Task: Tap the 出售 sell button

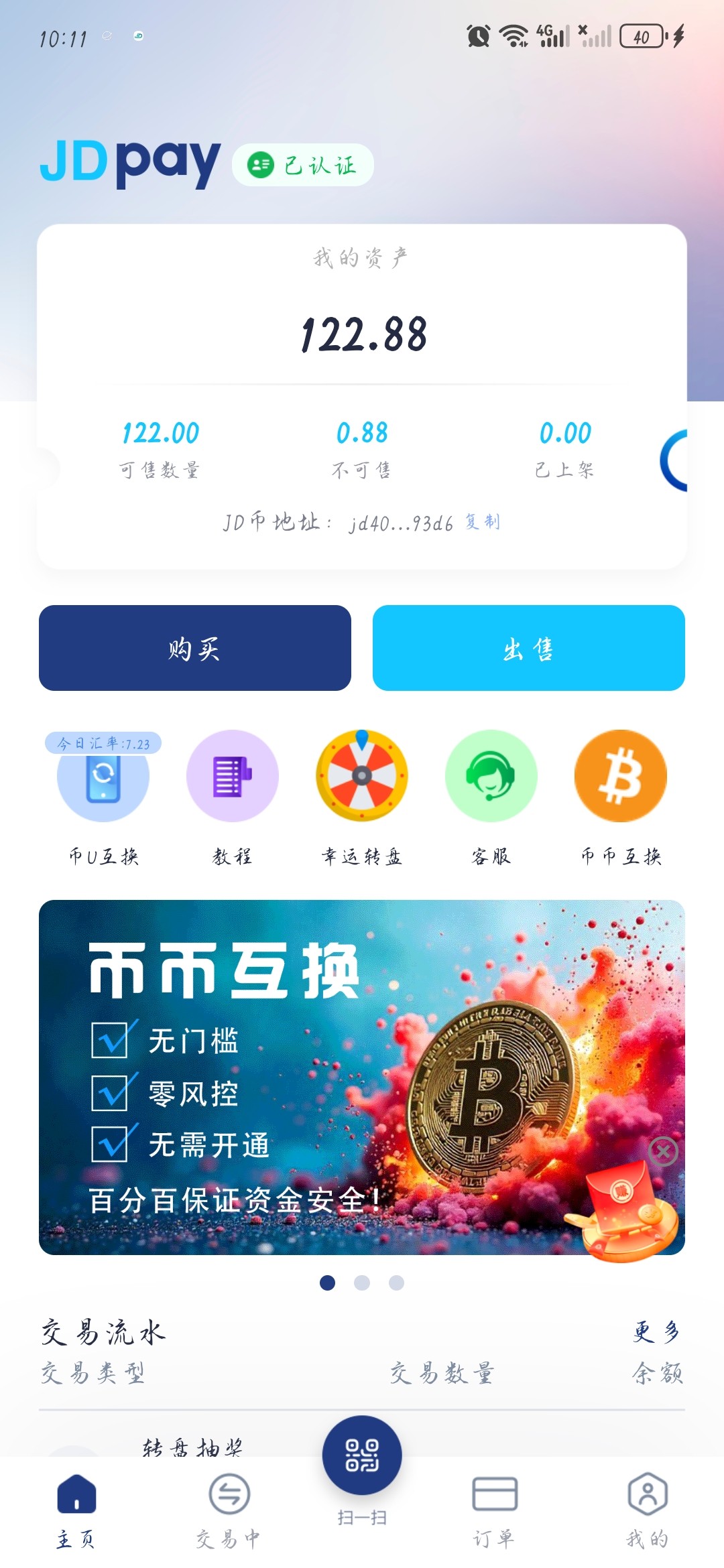Action: [529, 648]
